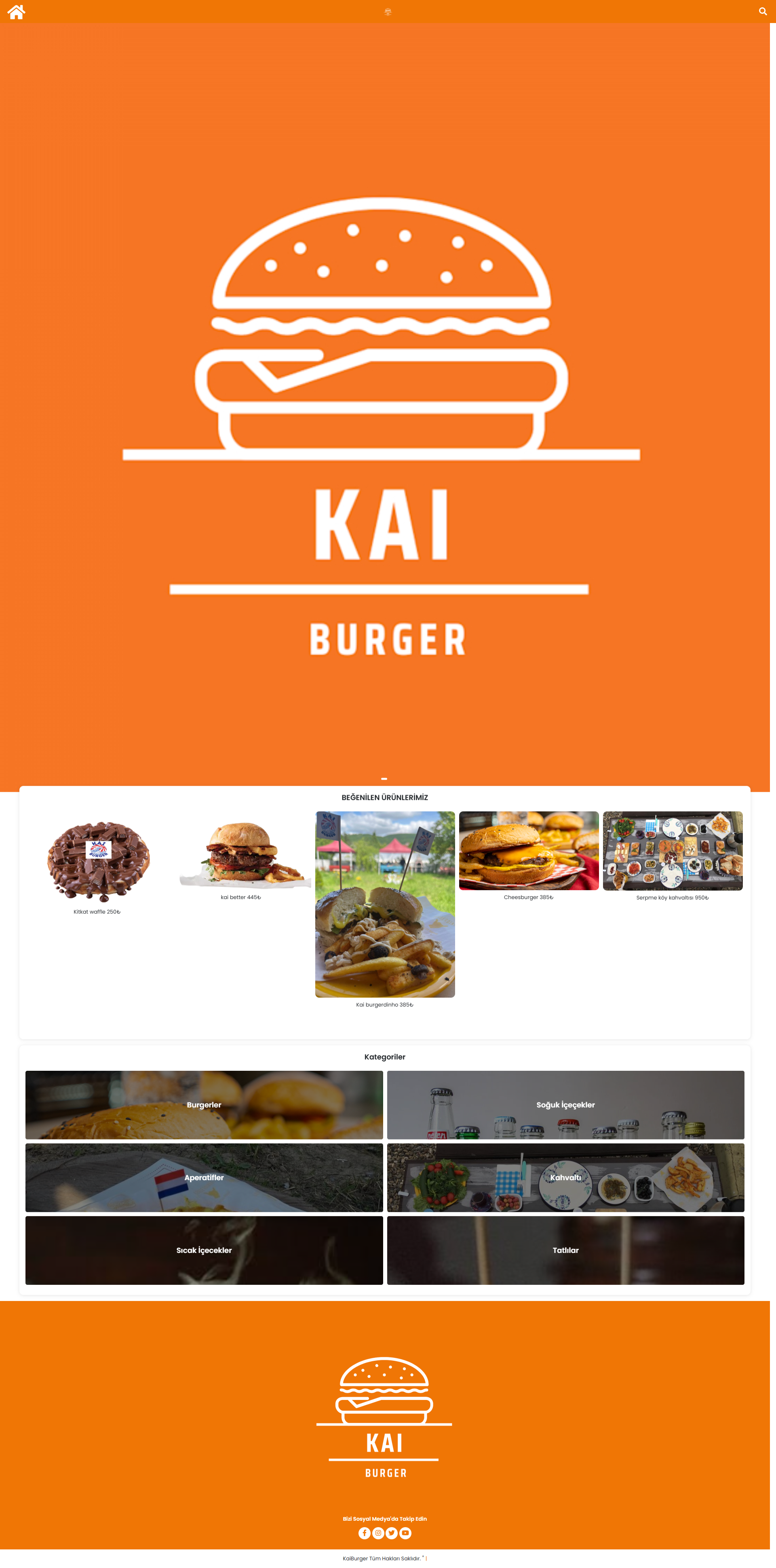Go to the home page icon
776x1568 pixels.
[x=17, y=12]
